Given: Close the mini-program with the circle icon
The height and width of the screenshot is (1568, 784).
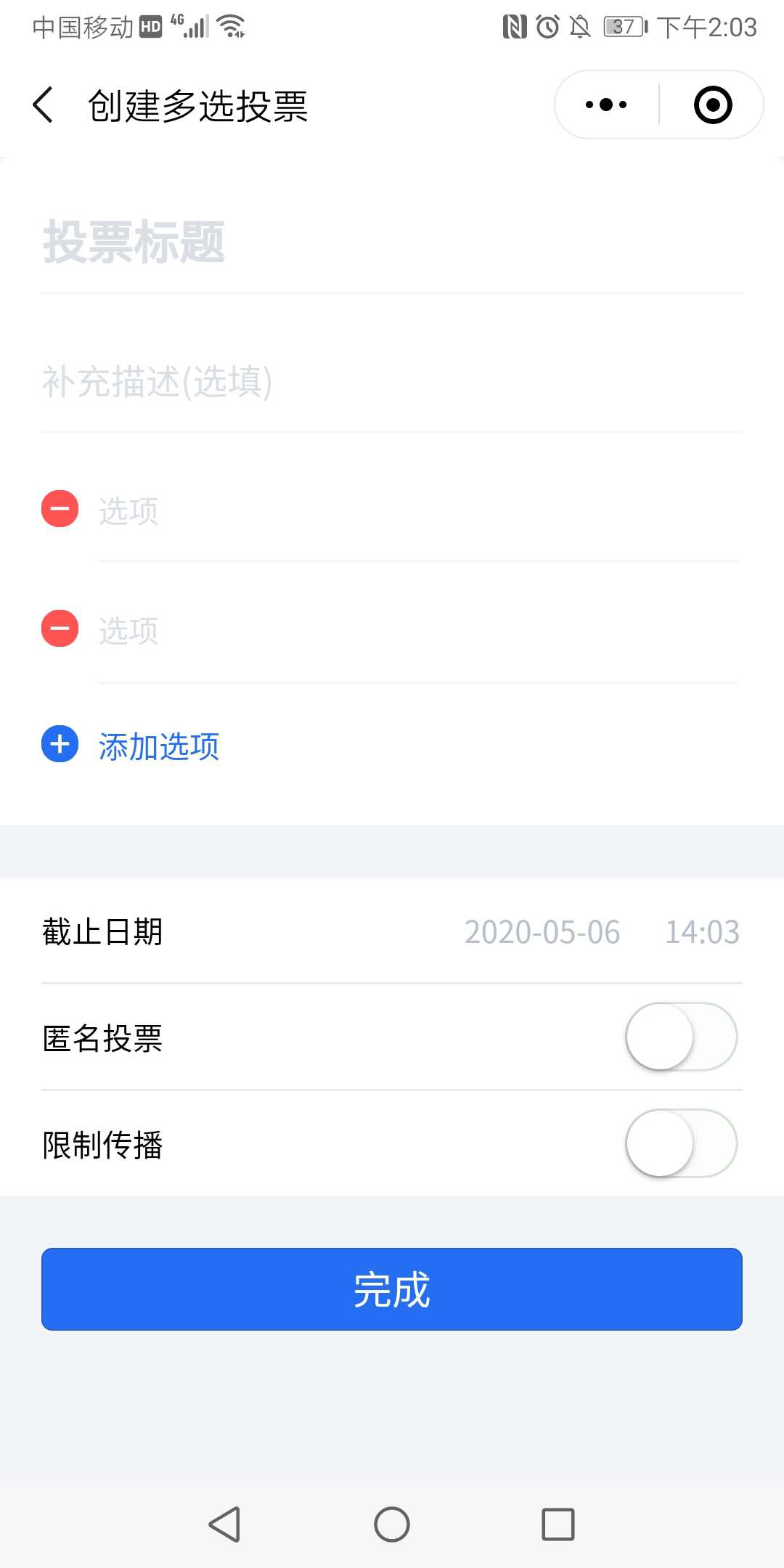Looking at the screenshot, I should point(712,104).
